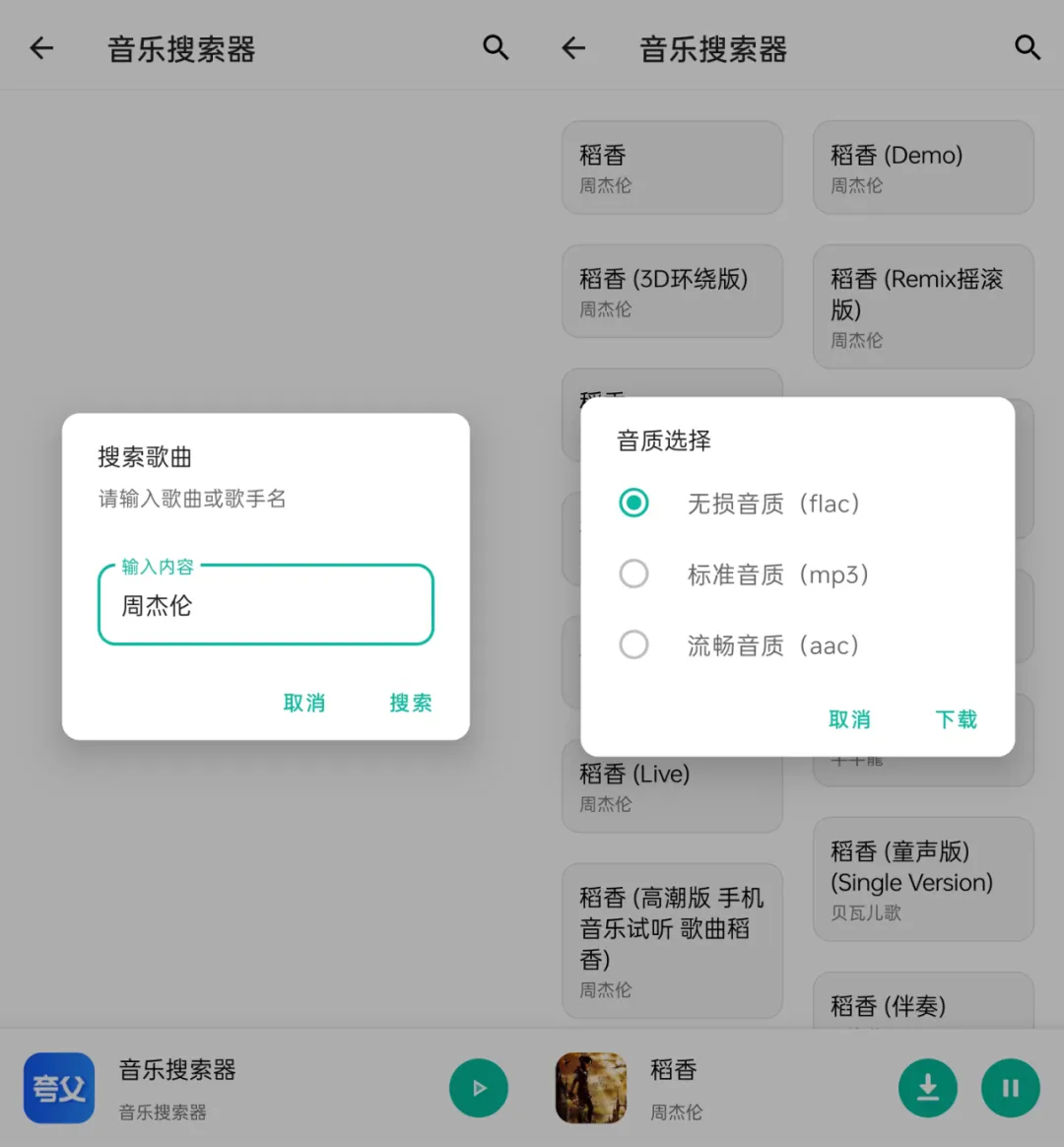Open the 稻香 (3D环绕版) result card
Viewport: 1064px width, 1147px height.
point(672,292)
